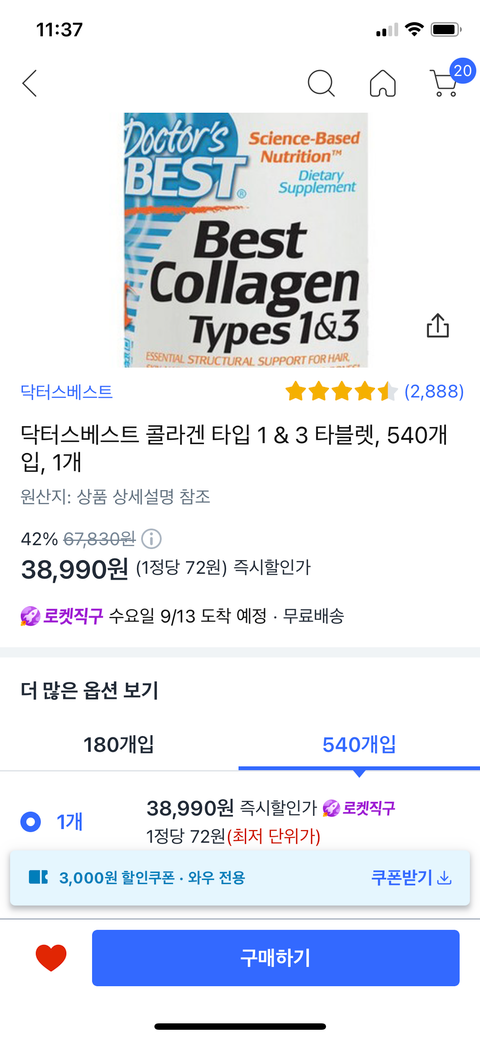
Task: Toggle the red heart wishlist icon
Action: 51,958
